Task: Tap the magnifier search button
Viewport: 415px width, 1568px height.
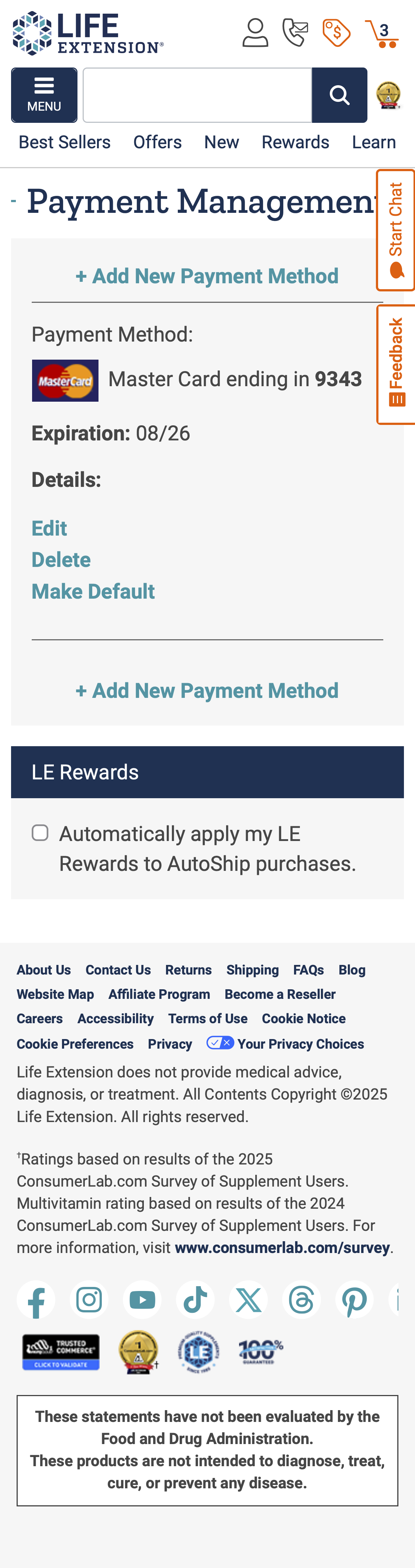Action: point(339,96)
